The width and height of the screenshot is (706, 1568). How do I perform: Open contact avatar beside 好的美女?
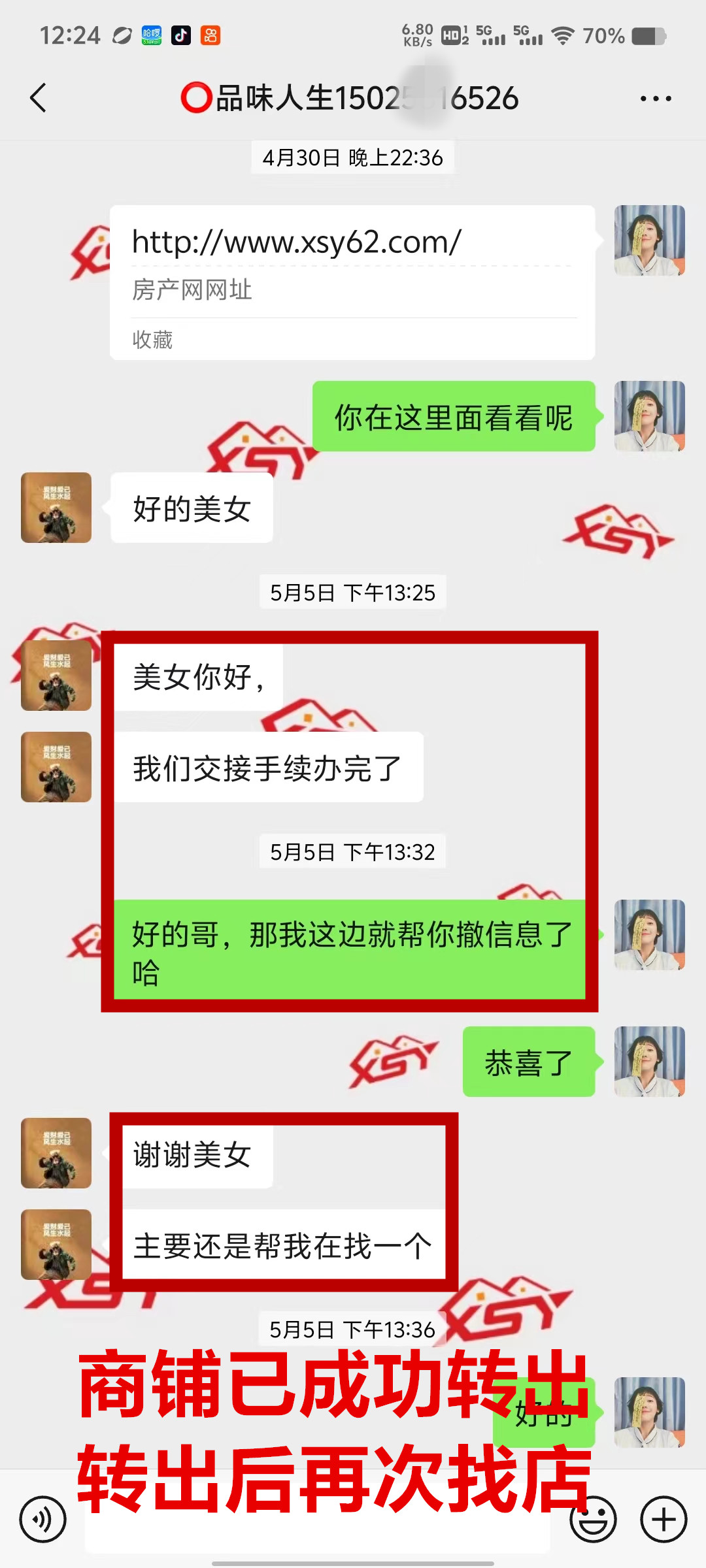[x=56, y=508]
